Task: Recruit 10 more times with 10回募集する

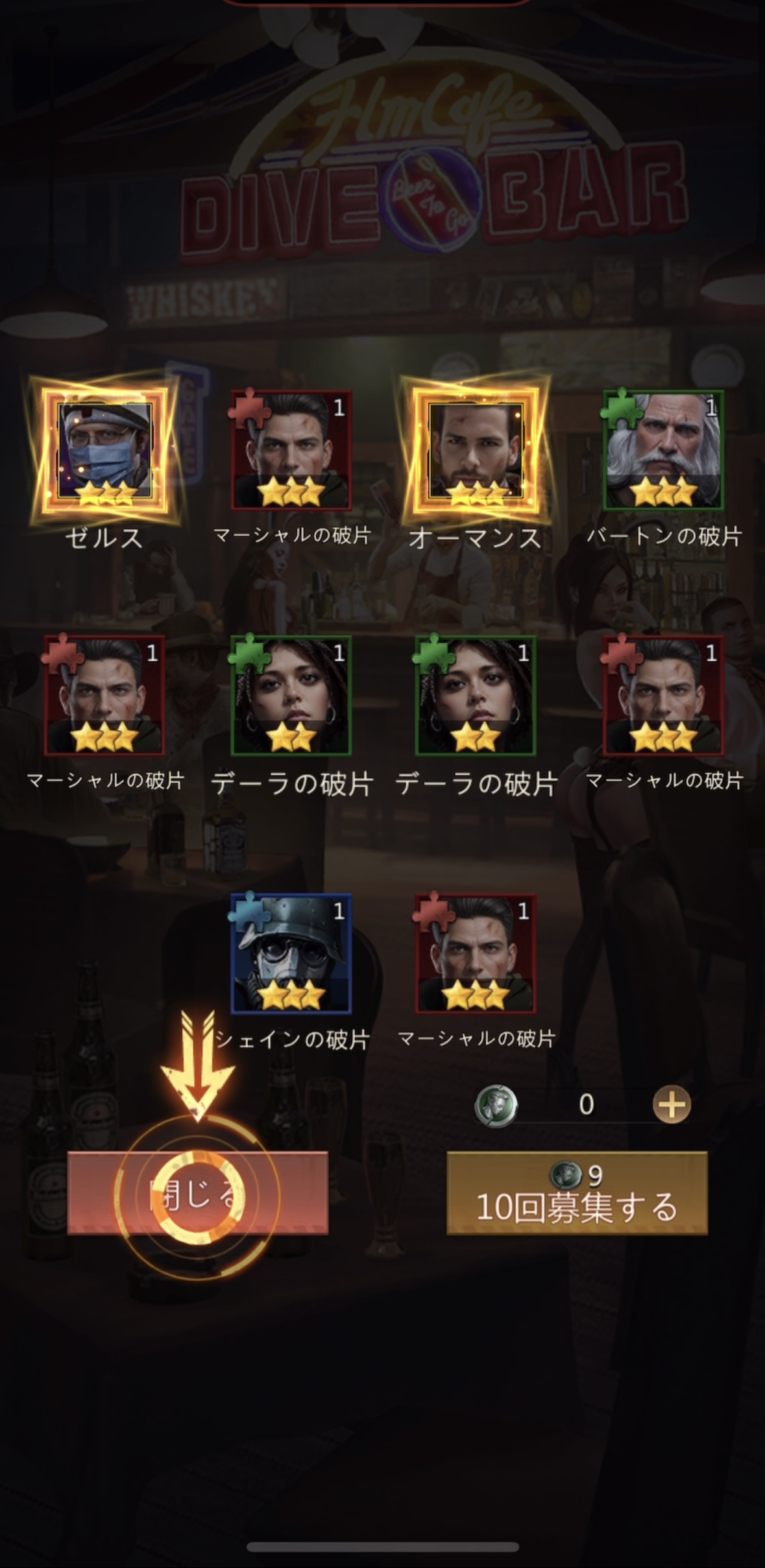Action: click(577, 1193)
